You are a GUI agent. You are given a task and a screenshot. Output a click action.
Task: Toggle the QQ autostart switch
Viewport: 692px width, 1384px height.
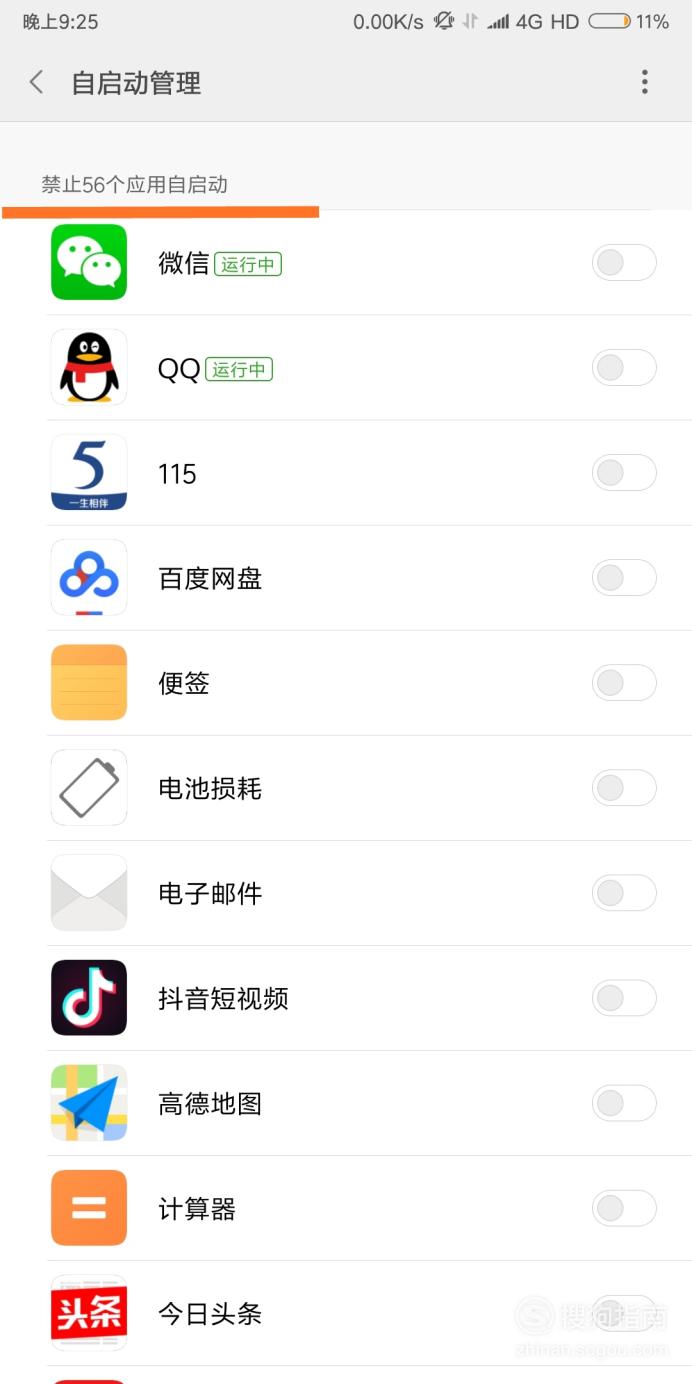624,368
